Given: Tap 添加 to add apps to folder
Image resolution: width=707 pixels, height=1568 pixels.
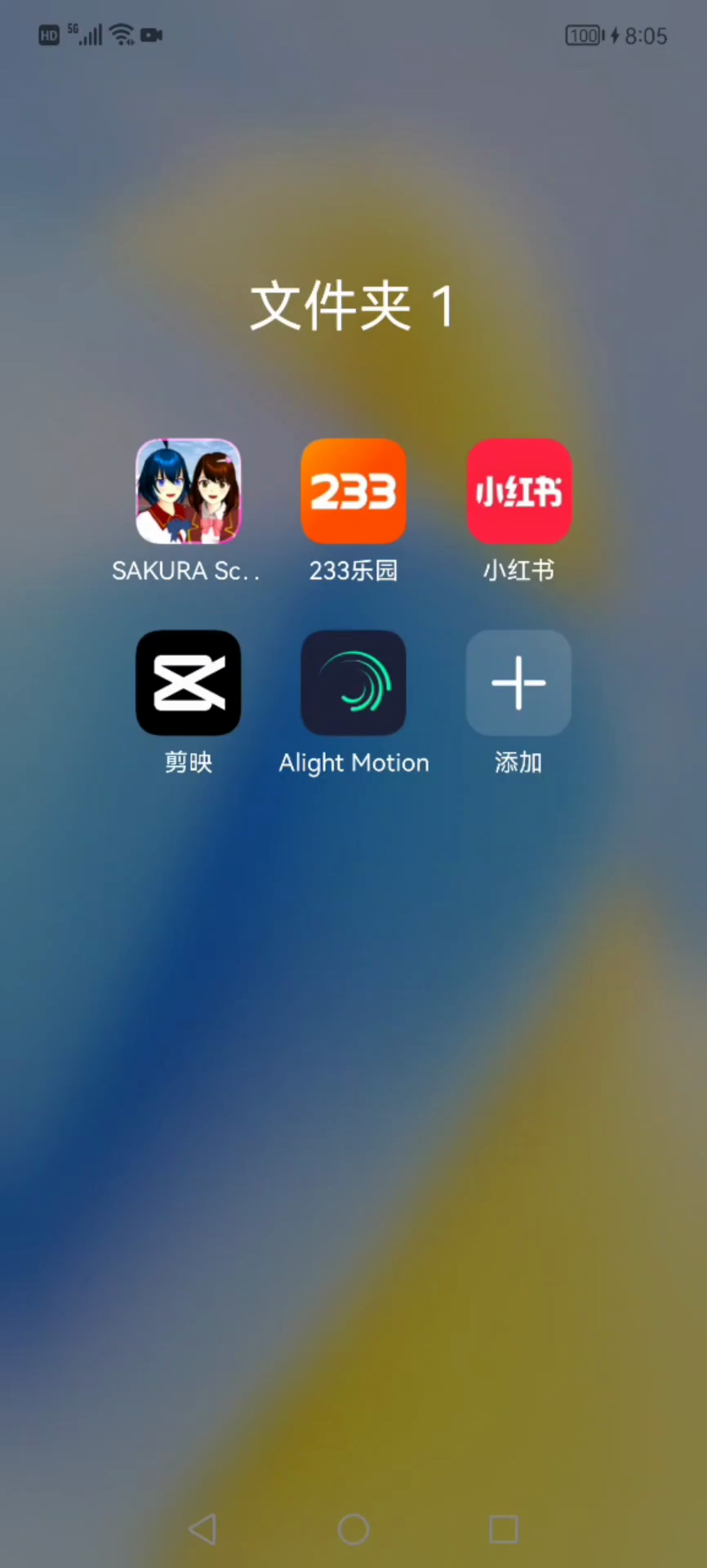Looking at the screenshot, I should (x=518, y=683).
